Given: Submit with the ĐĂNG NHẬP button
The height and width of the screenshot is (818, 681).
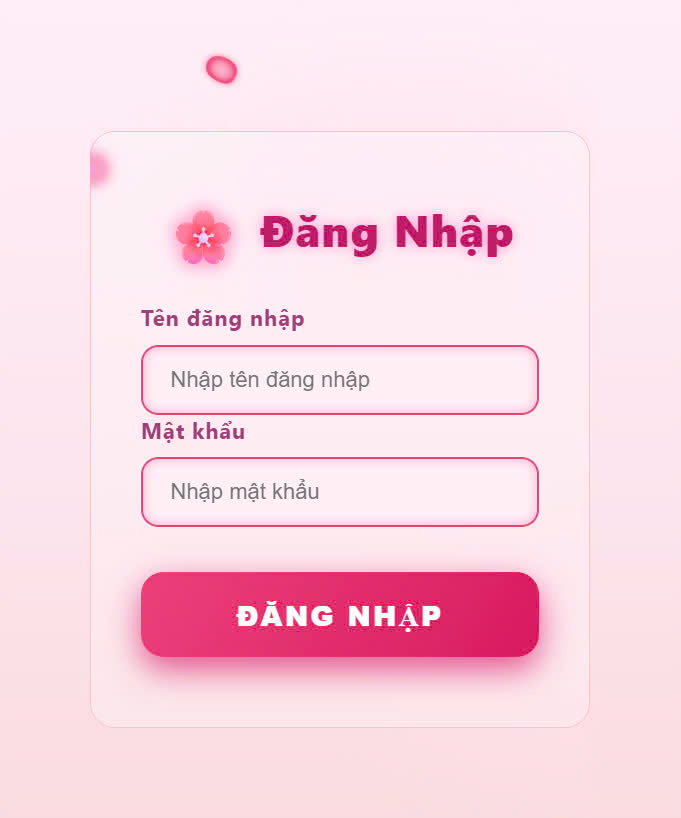Looking at the screenshot, I should [340, 615].
